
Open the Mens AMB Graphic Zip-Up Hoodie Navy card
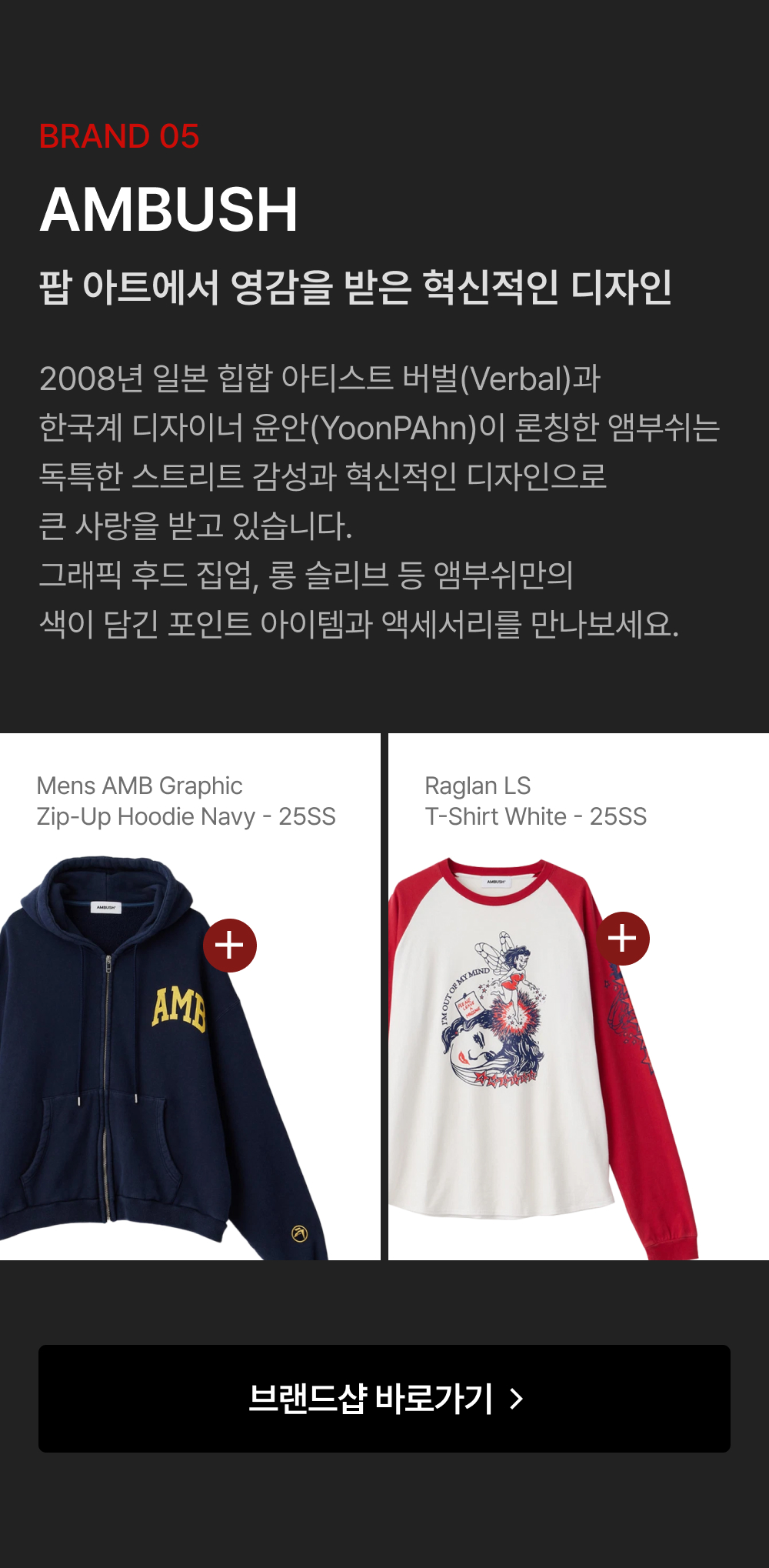click(190, 996)
